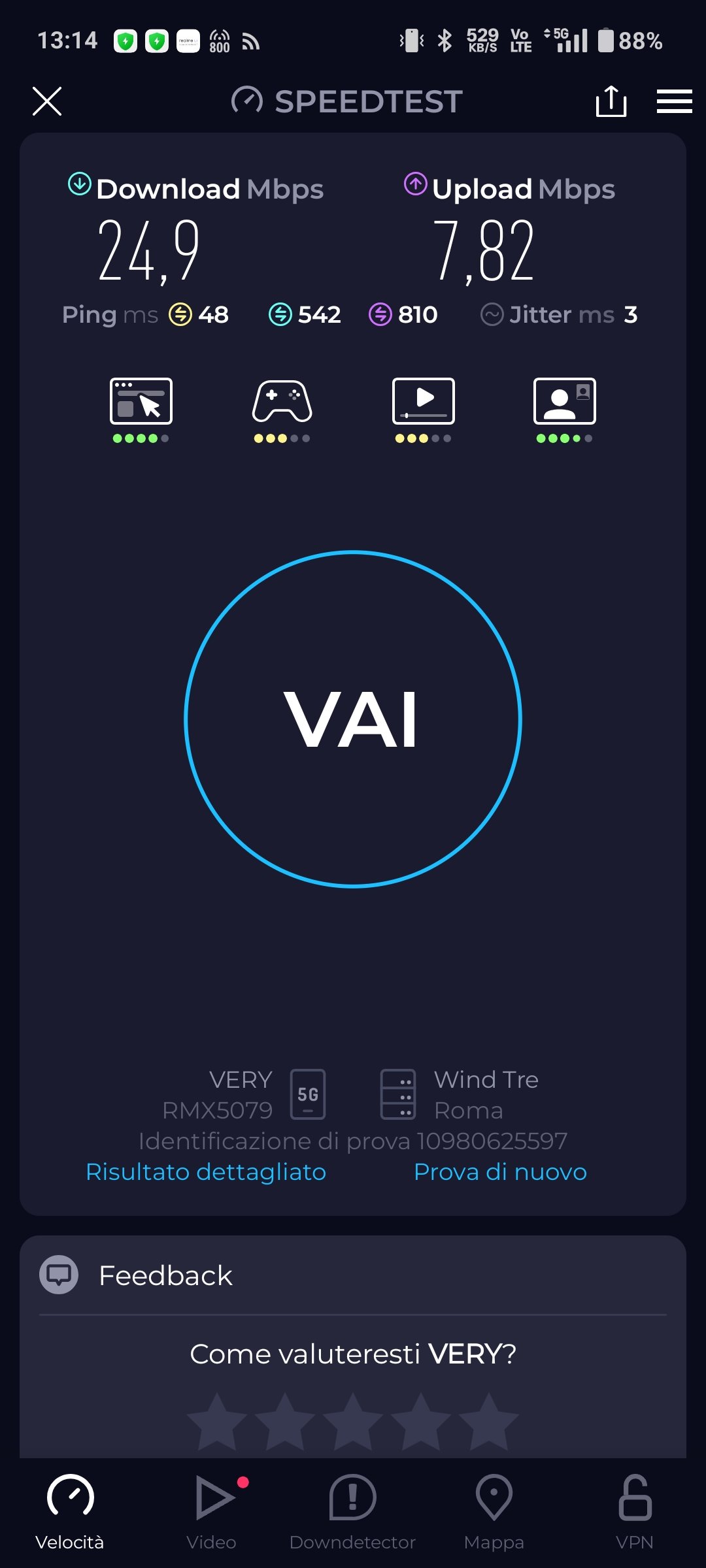Open the hamburger menu

click(x=675, y=101)
